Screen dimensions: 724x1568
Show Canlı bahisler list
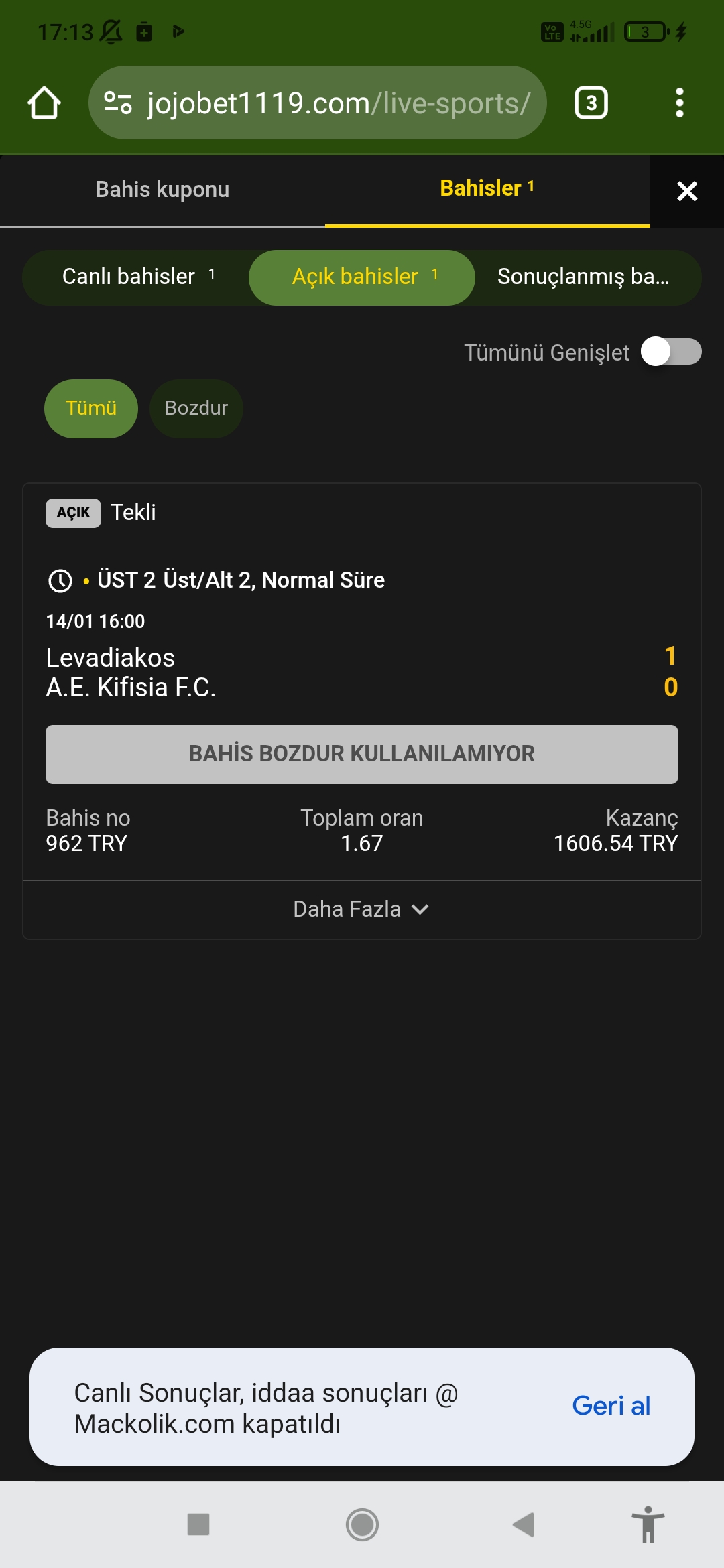click(137, 277)
